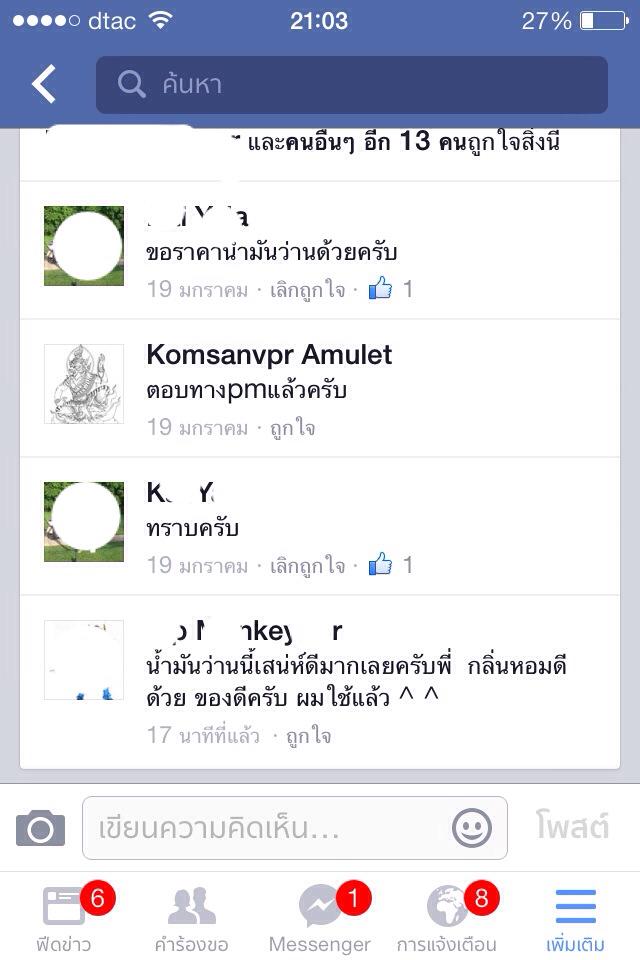This screenshot has width=640, height=960.
Task: Select the เพิ่มเติม more tab
Action: [575, 917]
